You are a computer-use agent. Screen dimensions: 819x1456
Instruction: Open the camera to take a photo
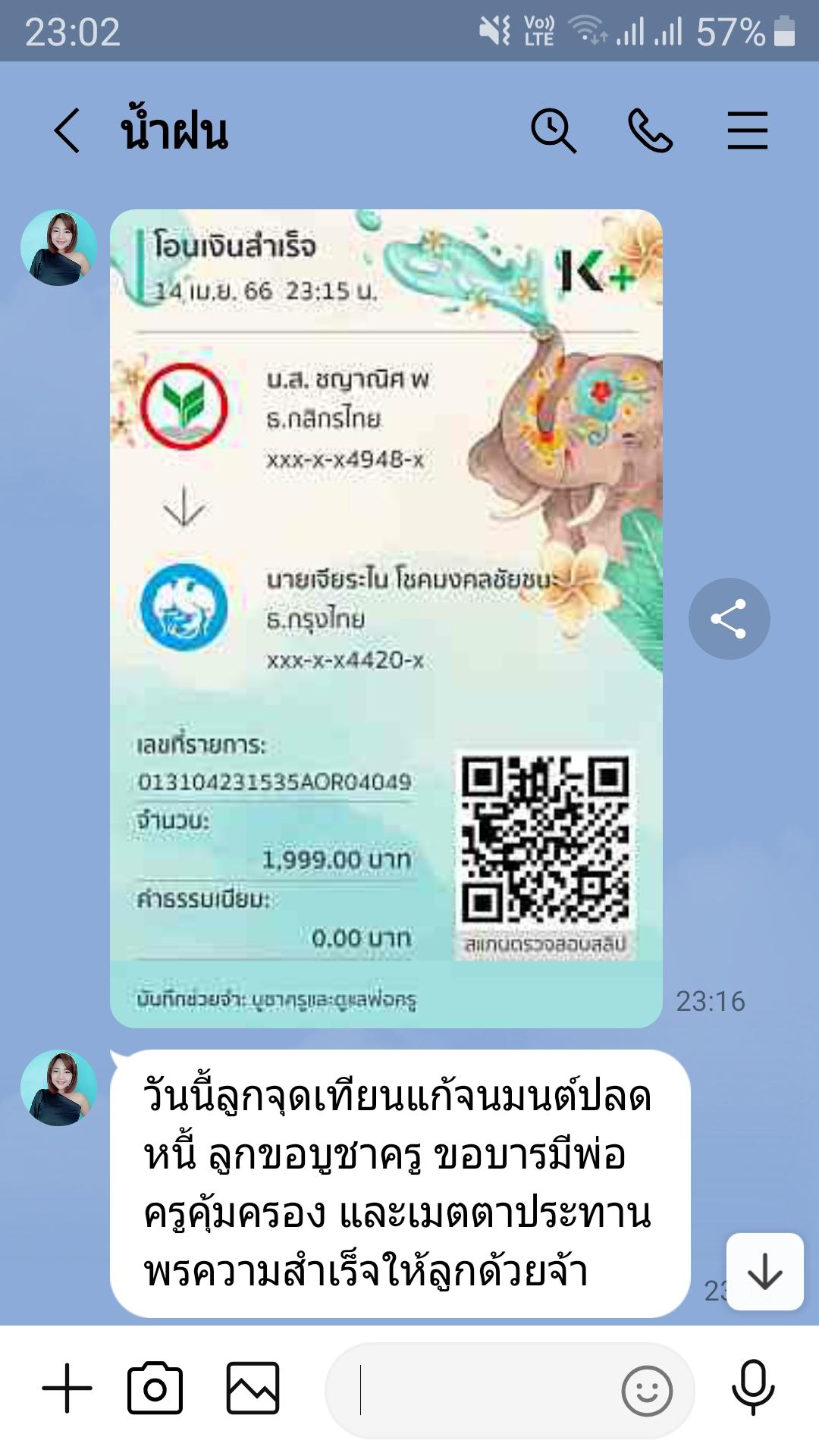point(155,1389)
